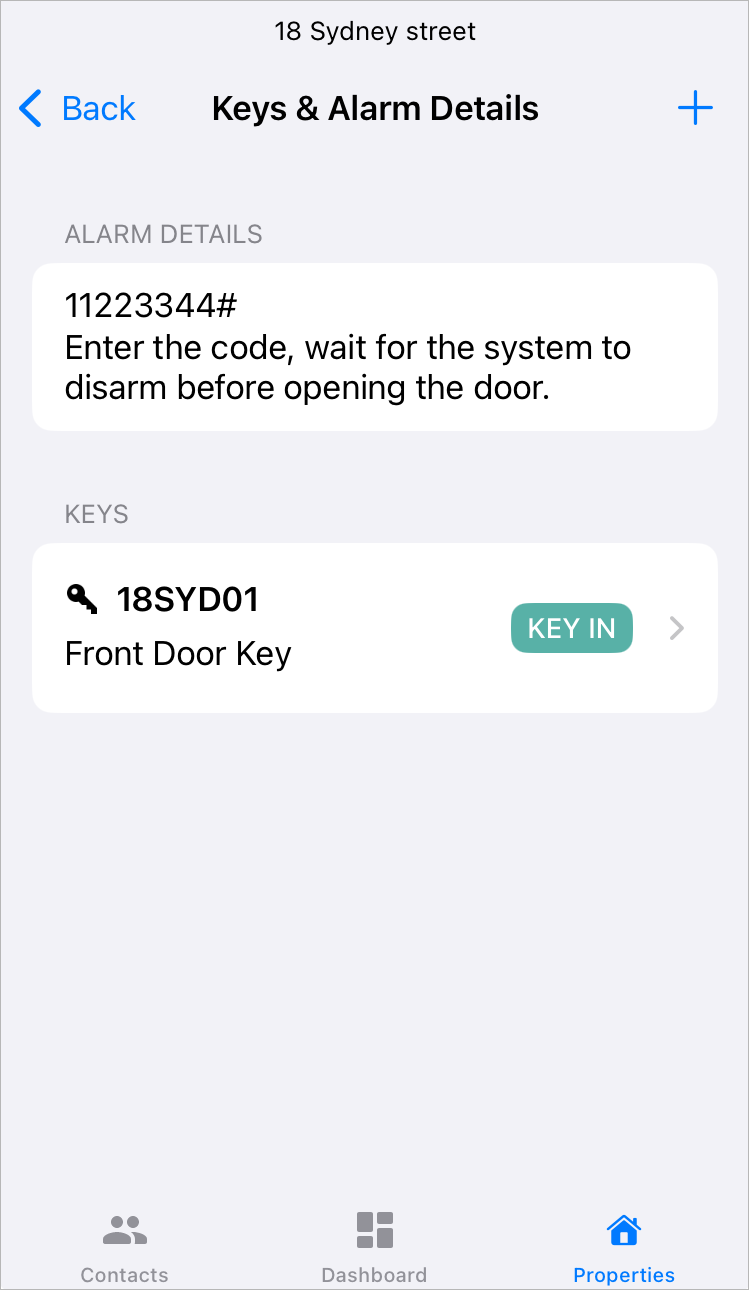Add a new key with the plus button
This screenshot has height=1290, width=749.
(695, 107)
